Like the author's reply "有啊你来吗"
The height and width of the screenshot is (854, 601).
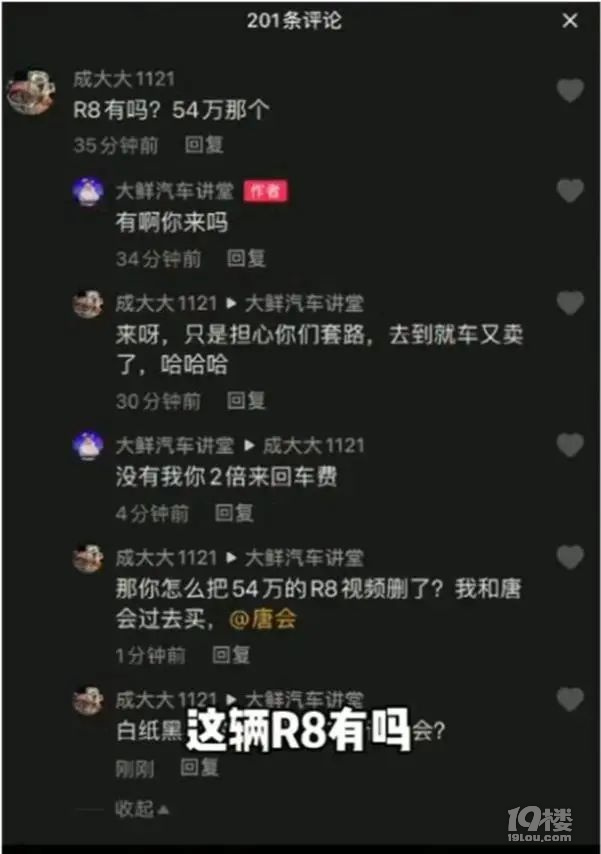pyautogui.click(x=570, y=191)
